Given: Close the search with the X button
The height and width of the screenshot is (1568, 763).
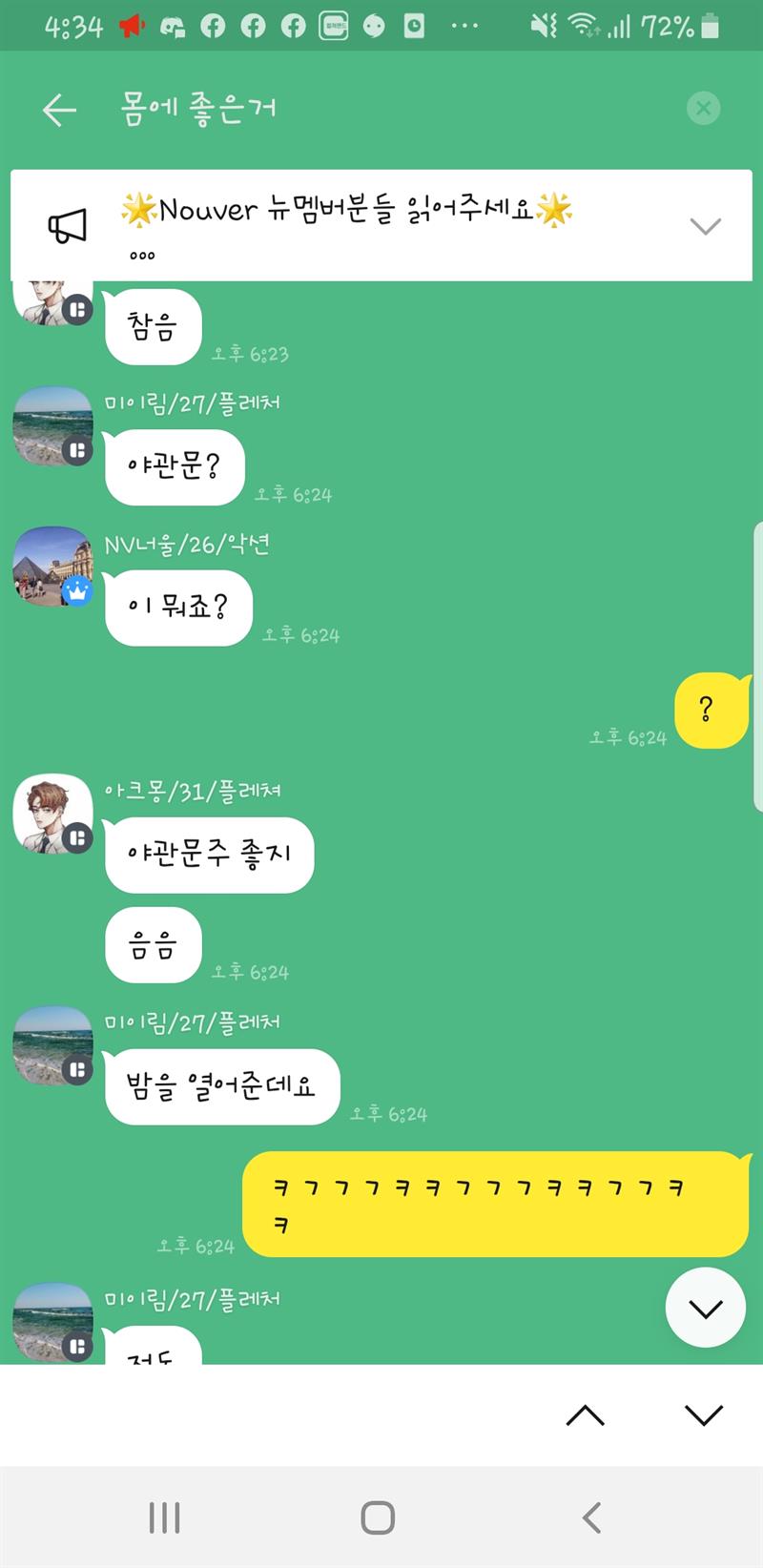Looking at the screenshot, I should 703,109.
